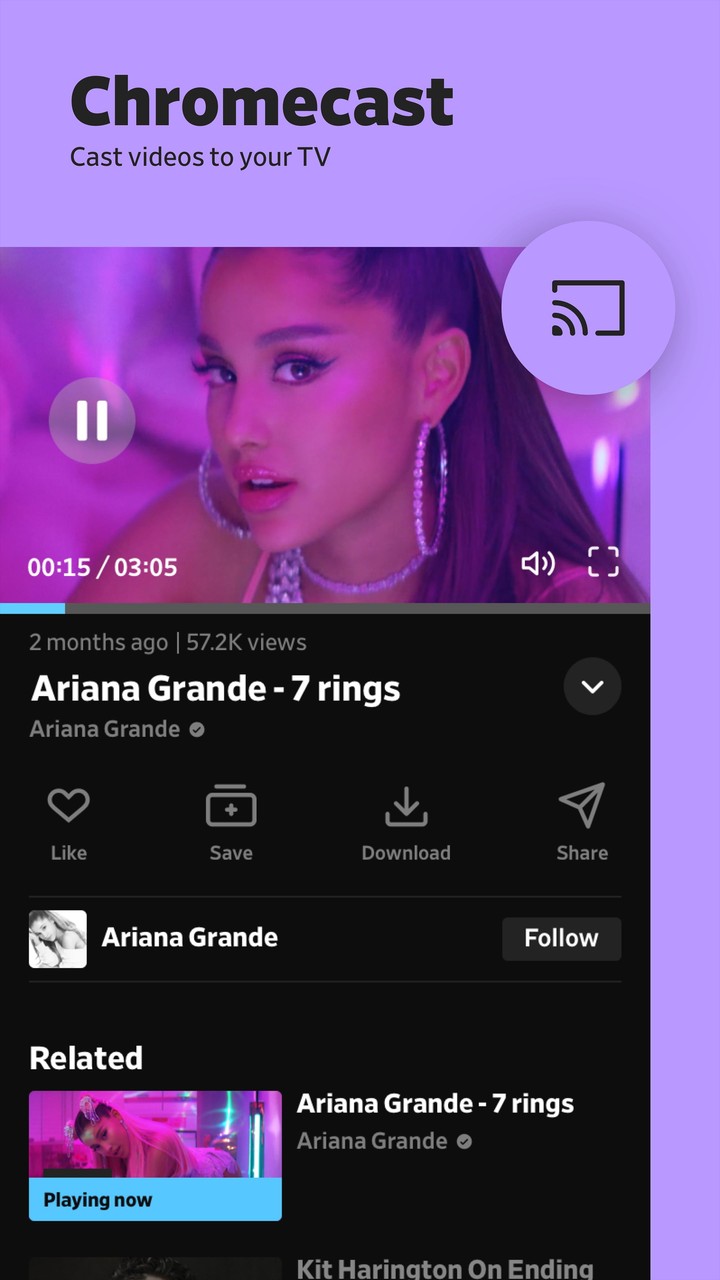The width and height of the screenshot is (720, 1280).
Task: Enter fullscreen mode
Action: point(603,563)
